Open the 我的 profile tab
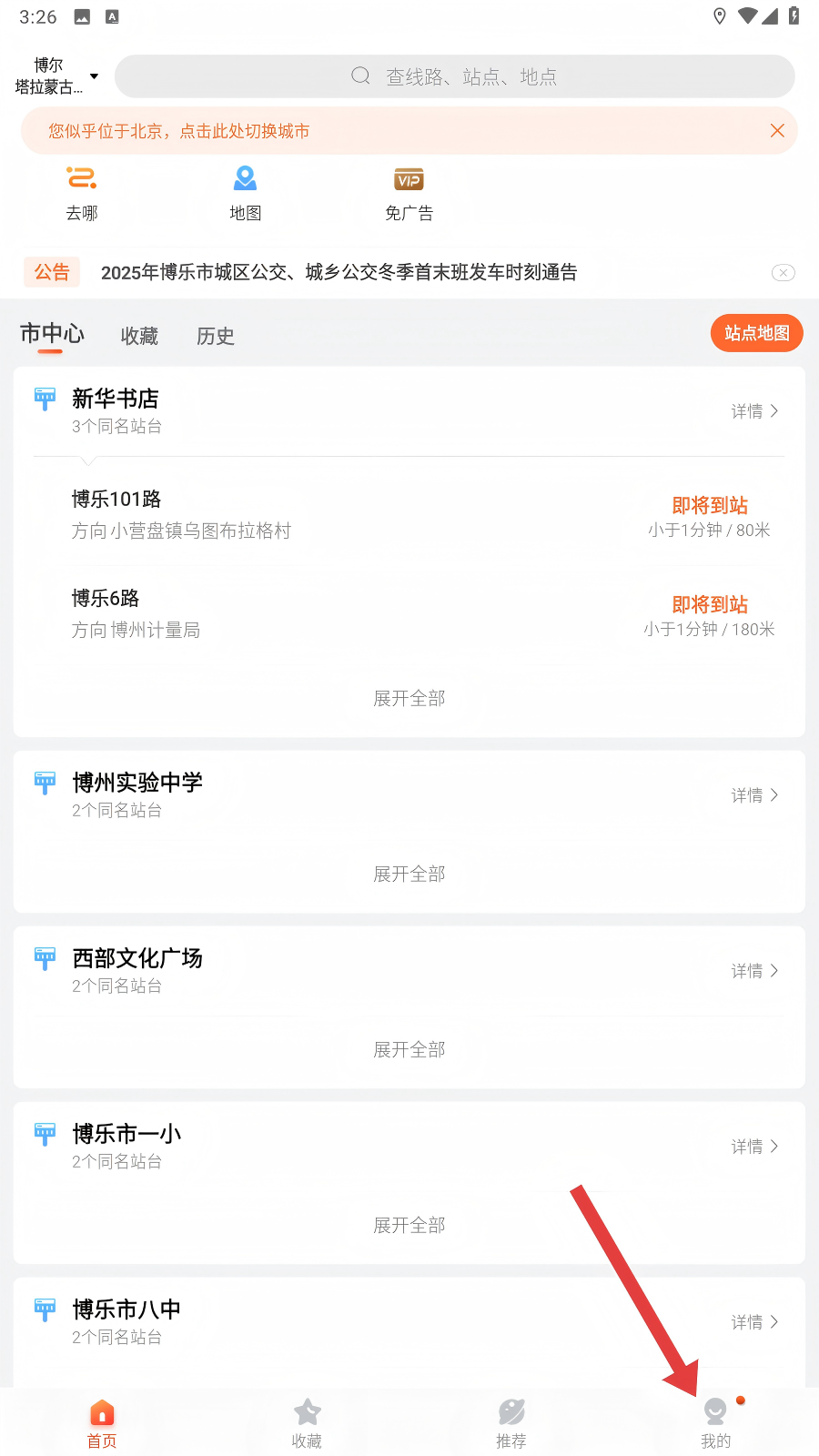819x1456 pixels. (716, 1422)
